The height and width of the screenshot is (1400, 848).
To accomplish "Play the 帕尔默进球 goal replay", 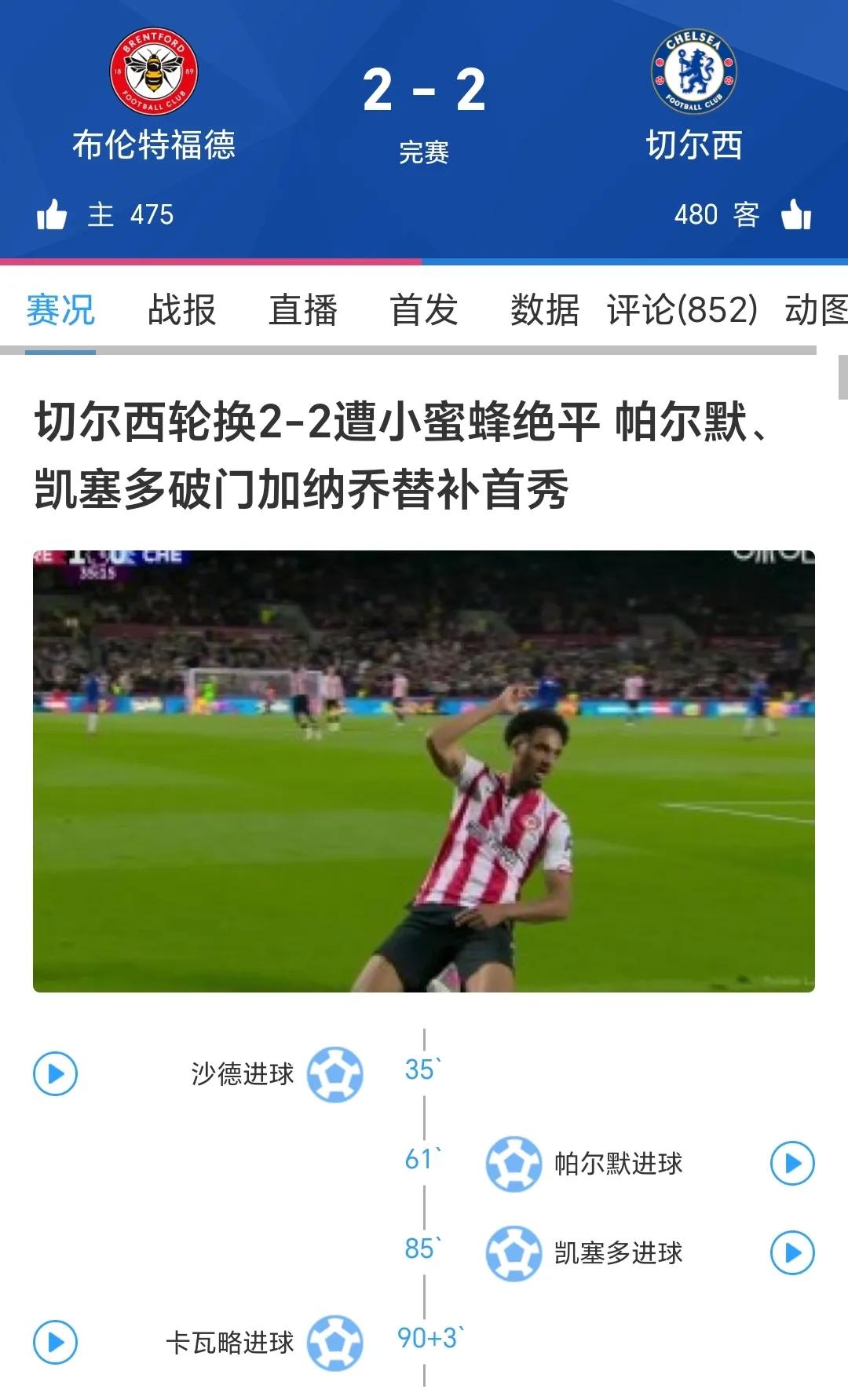I will click(792, 1163).
